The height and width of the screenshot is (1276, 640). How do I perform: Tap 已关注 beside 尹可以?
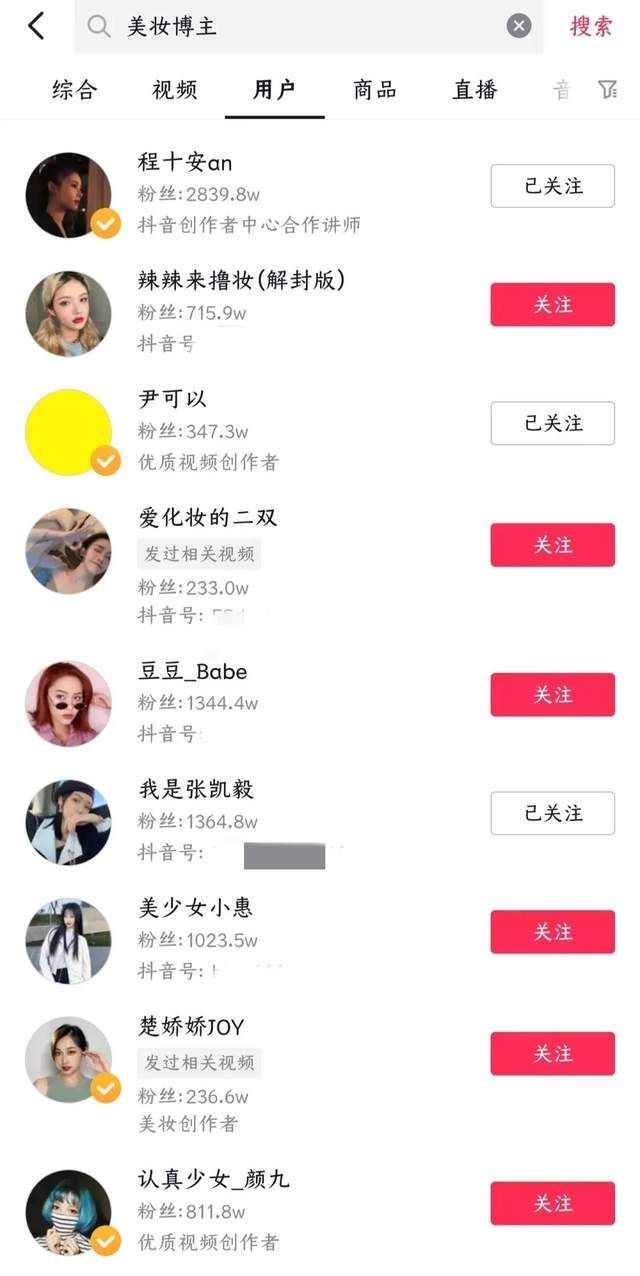click(x=552, y=423)
